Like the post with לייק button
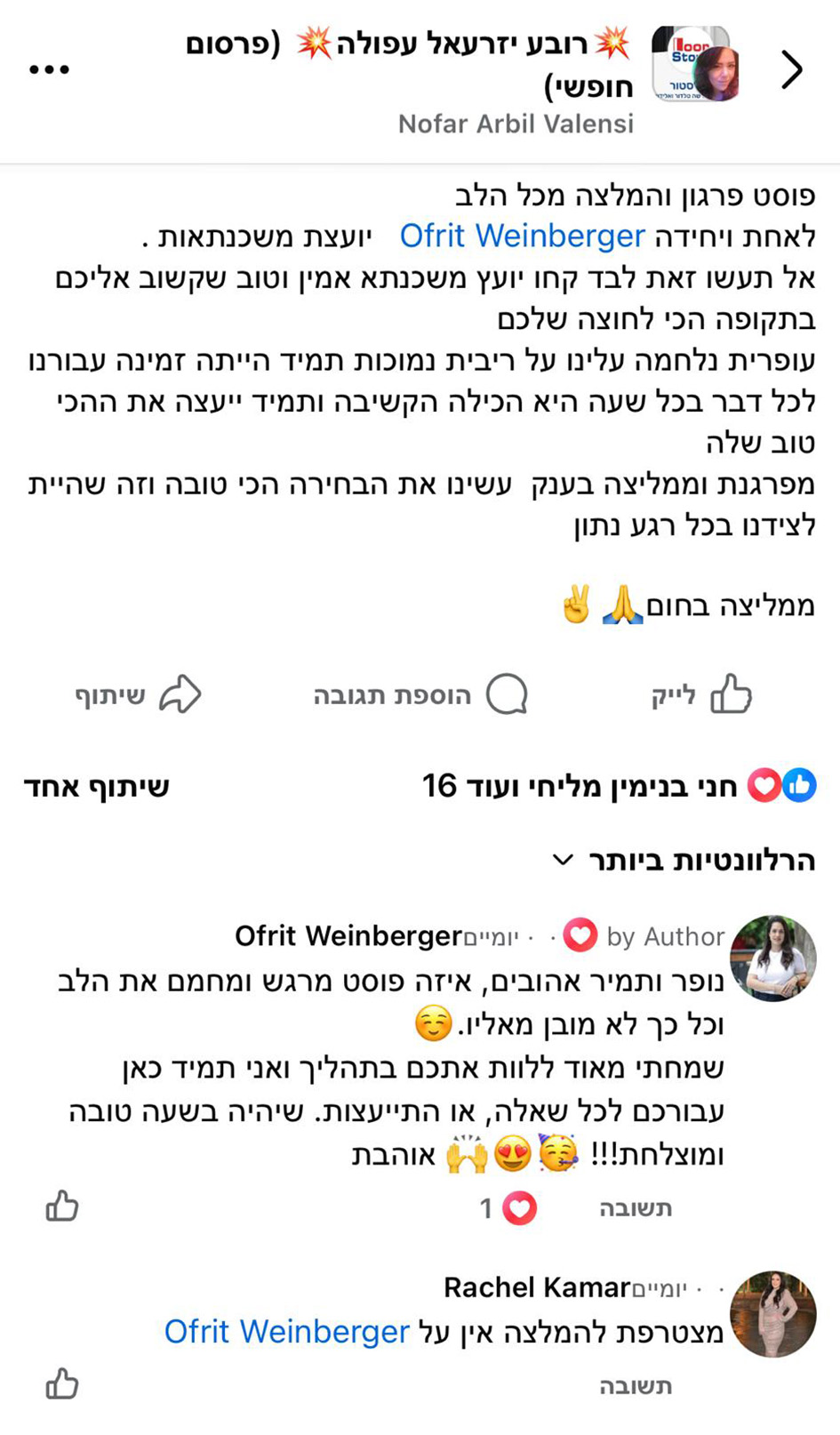This screenshot has height=1435, width=840. [702, 695]
